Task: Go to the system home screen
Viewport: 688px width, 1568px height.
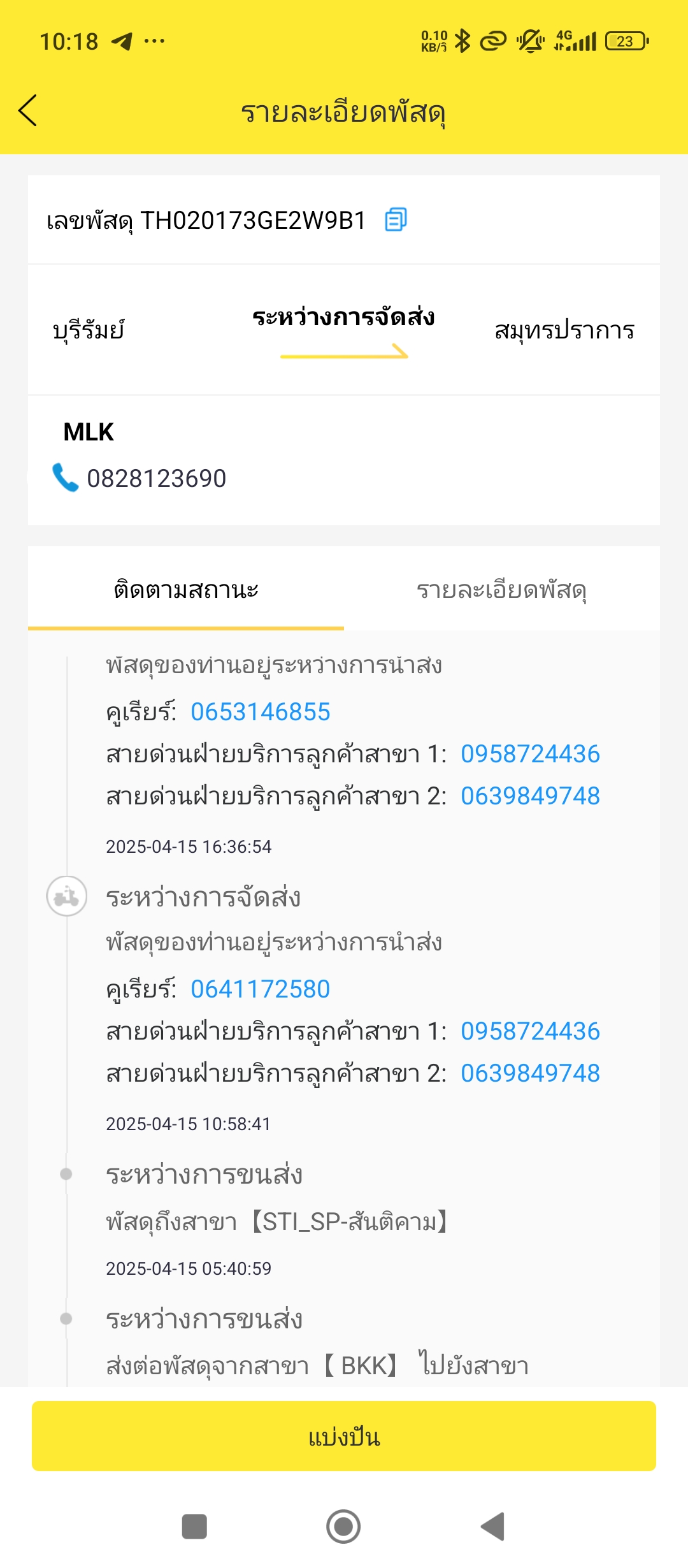Action: coord(343,1527)
